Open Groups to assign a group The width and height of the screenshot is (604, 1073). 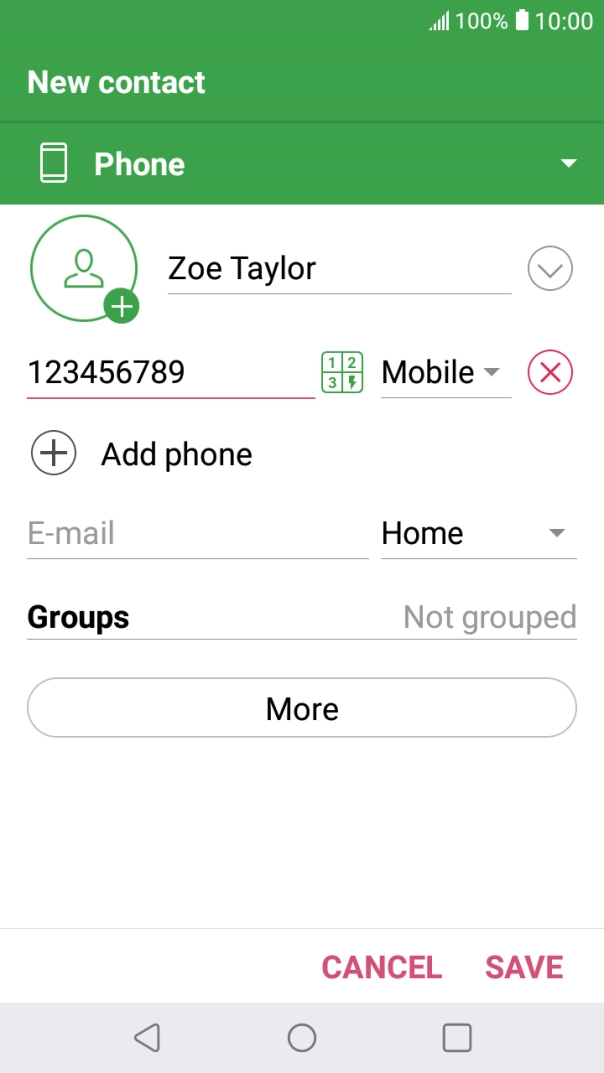click(302, 618)
